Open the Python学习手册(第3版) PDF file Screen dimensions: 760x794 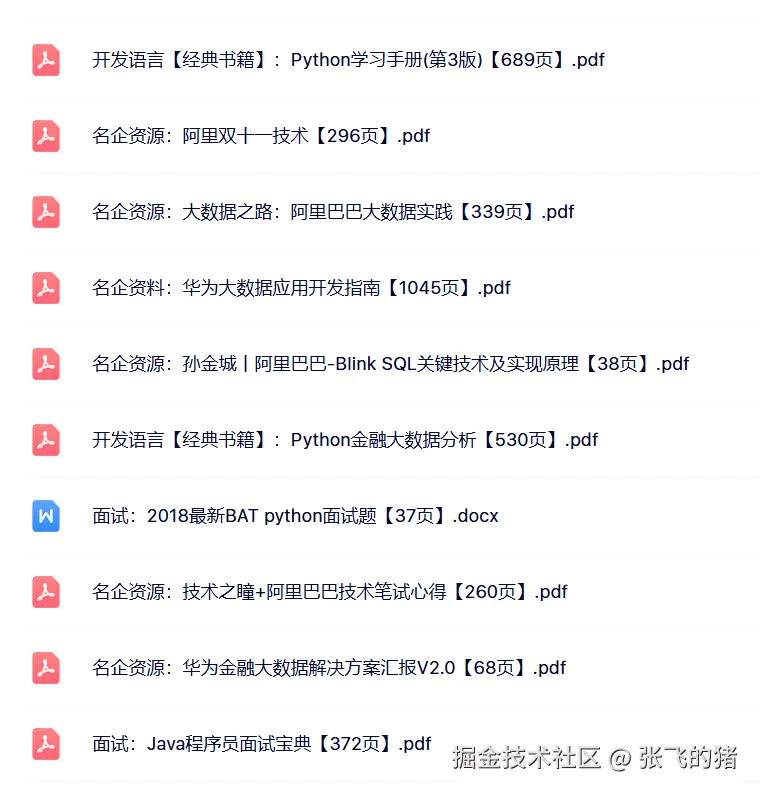click(348, 60)
